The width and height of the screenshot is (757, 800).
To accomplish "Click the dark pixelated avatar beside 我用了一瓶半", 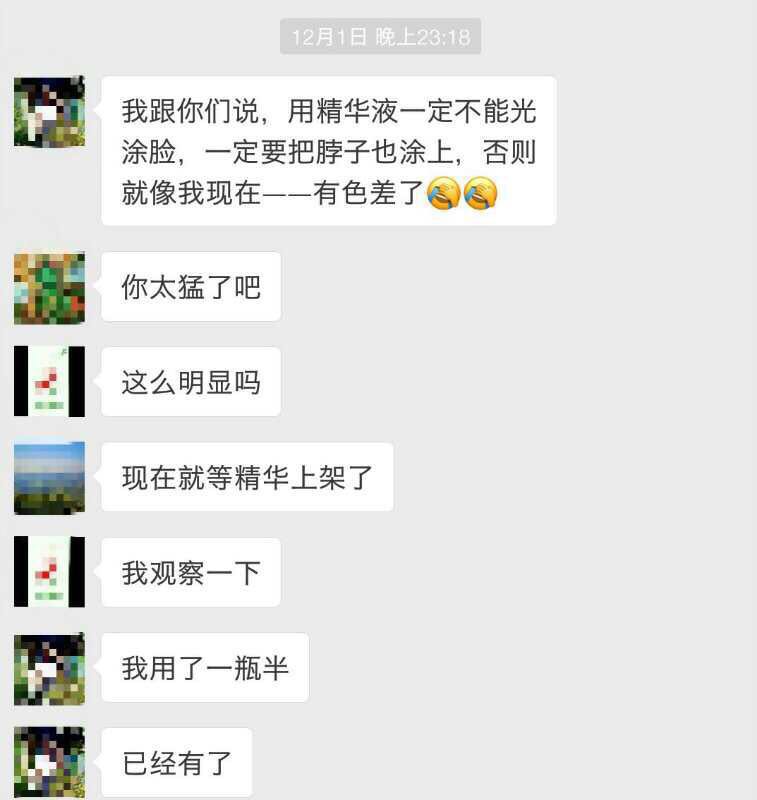I will click(x=48, y=667).
